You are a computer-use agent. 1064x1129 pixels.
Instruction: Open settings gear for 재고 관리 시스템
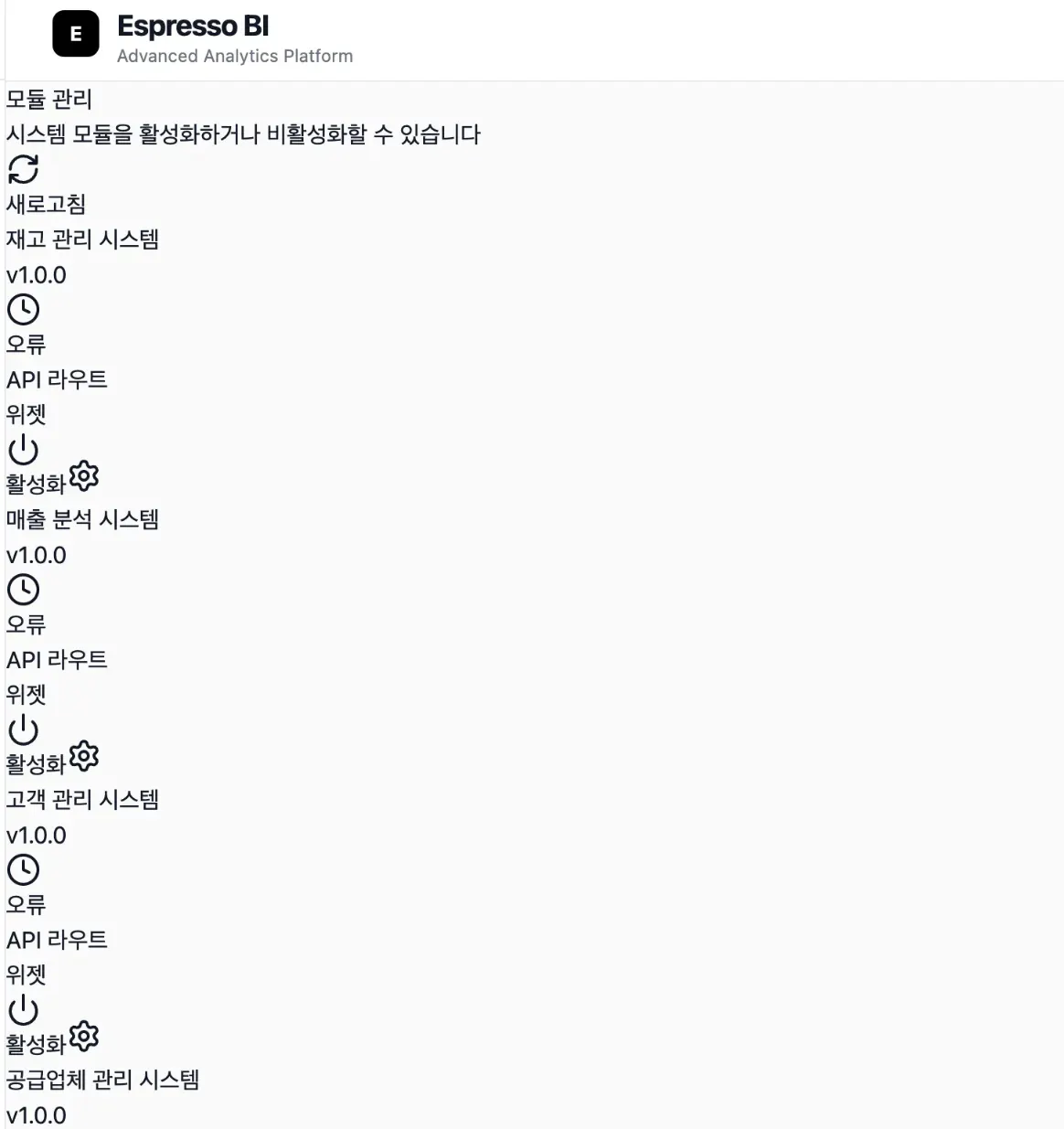(x=83, y=475)
